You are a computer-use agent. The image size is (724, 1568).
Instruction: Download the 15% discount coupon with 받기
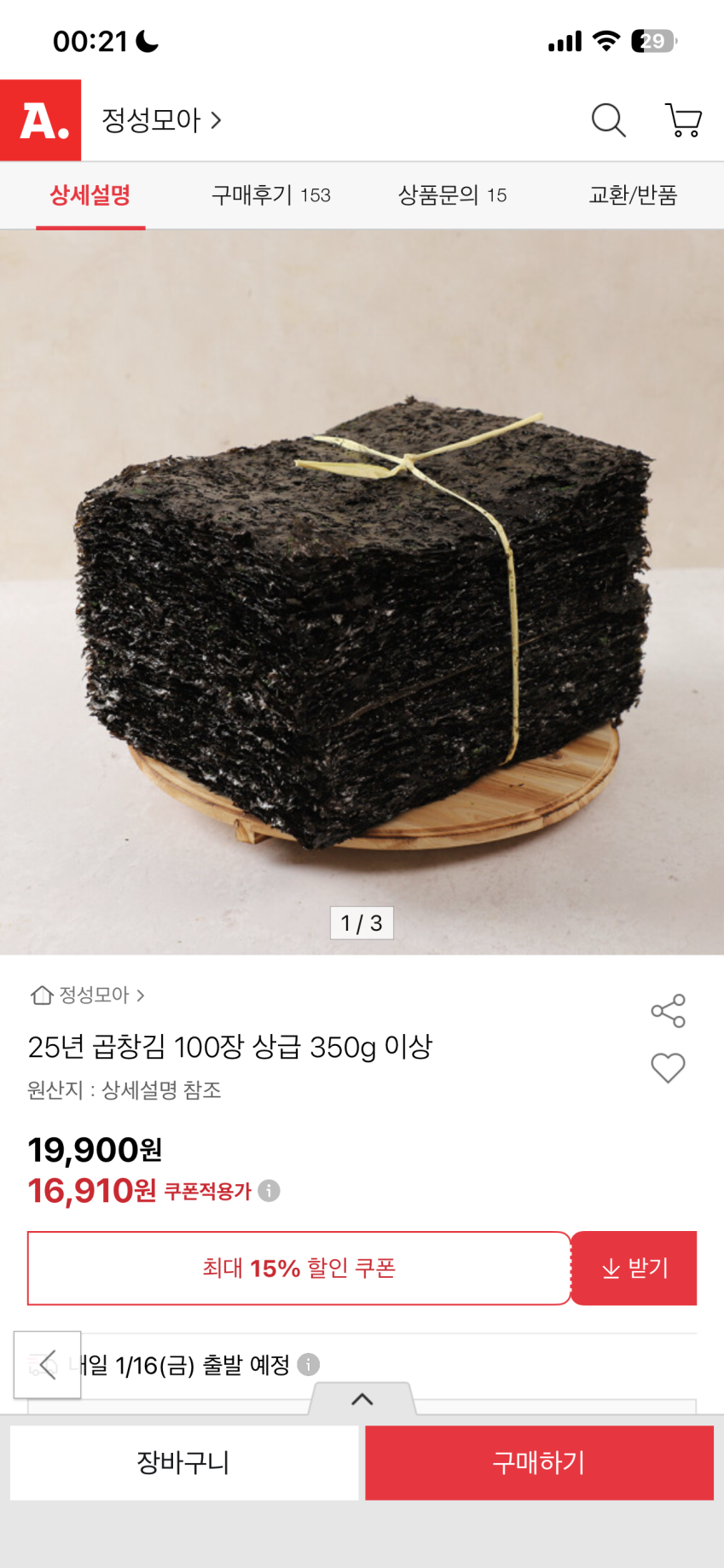click(634, 1269)
